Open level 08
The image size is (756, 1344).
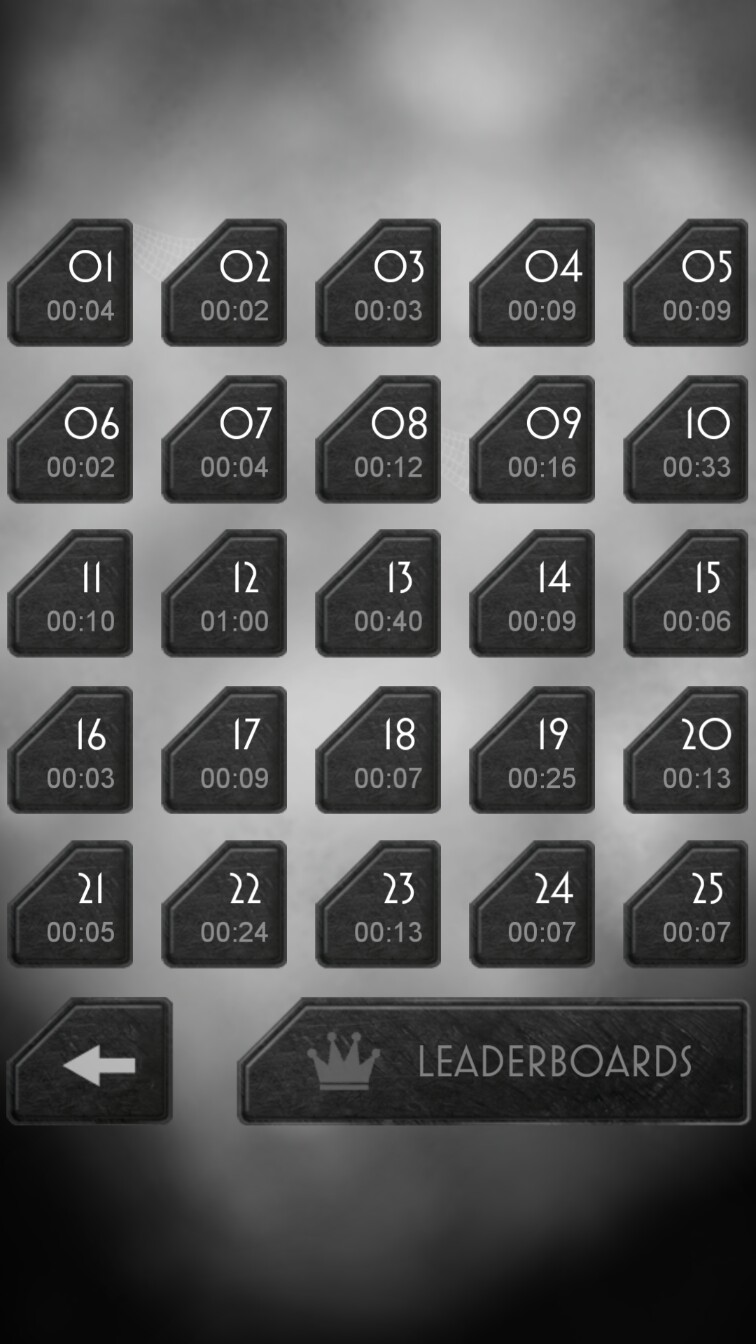(x=380, y=441)
